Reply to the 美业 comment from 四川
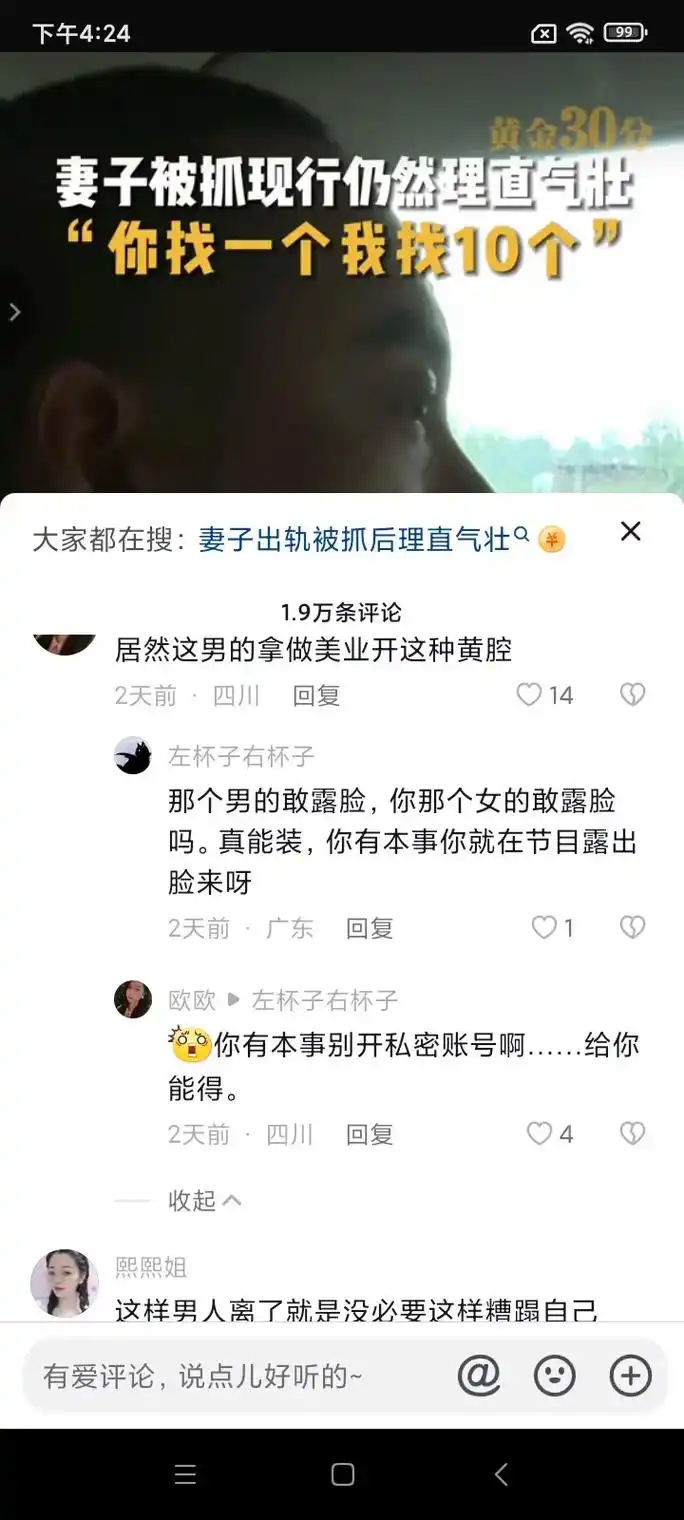 316,696
